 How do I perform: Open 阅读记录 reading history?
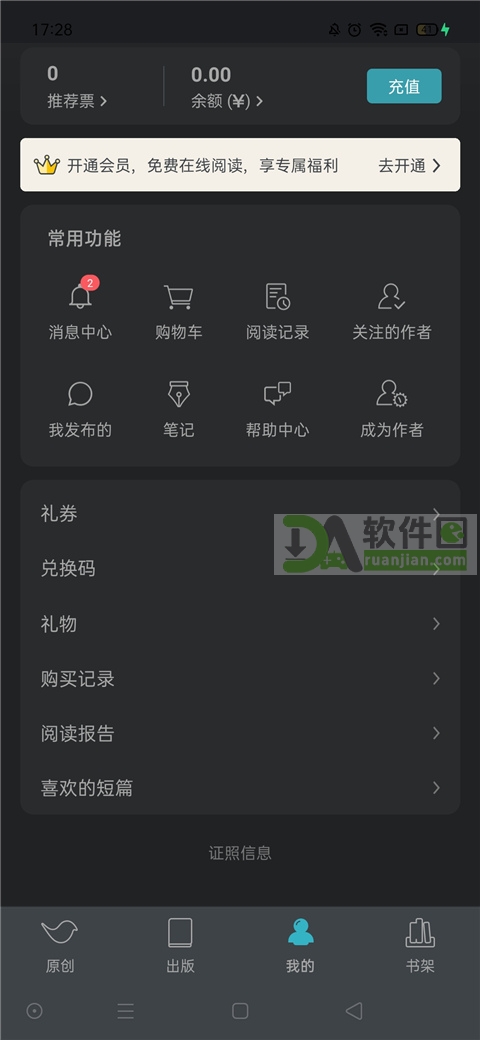pos(277,309)
